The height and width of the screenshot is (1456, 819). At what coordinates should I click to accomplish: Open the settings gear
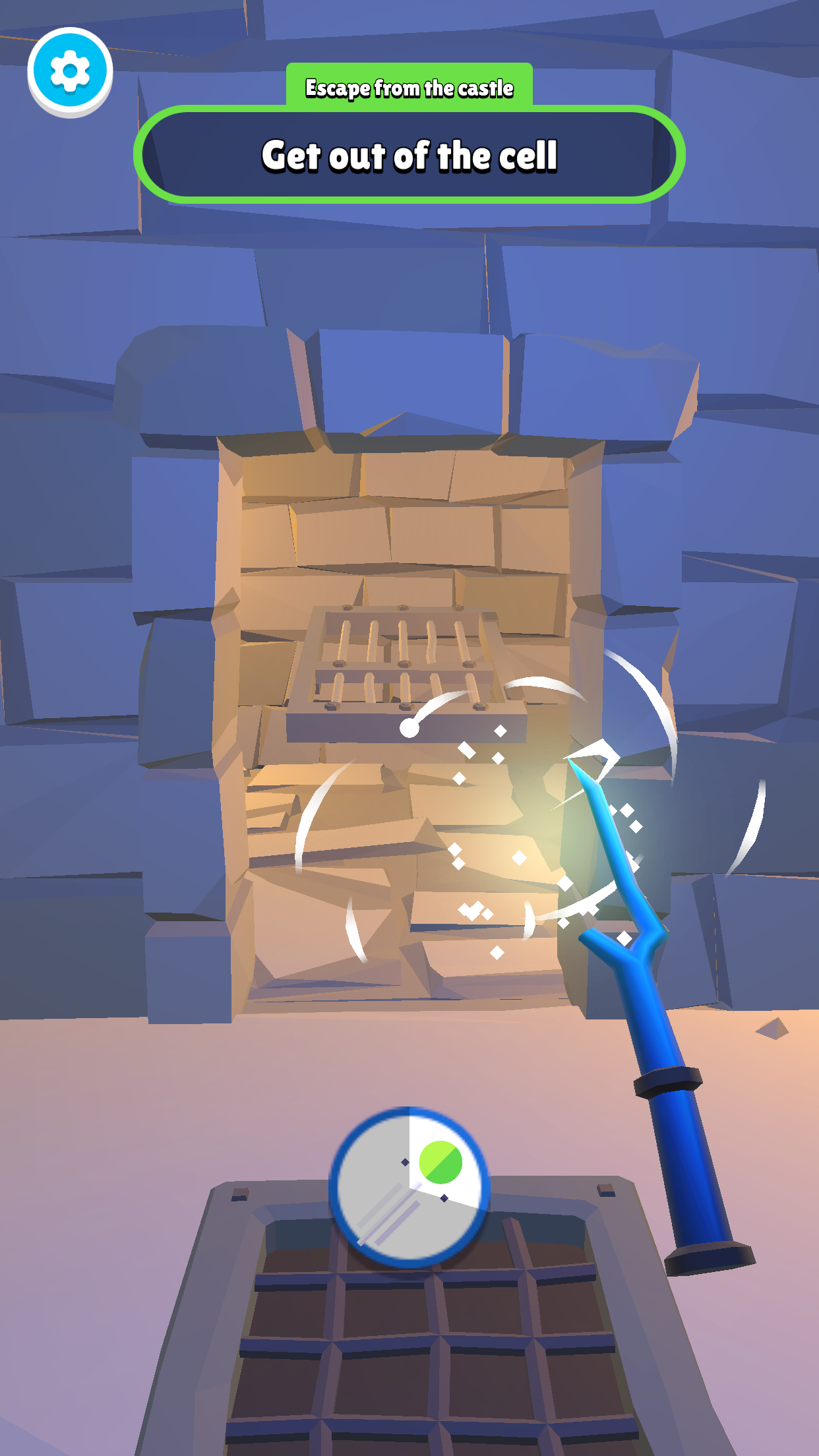point(70,71)
